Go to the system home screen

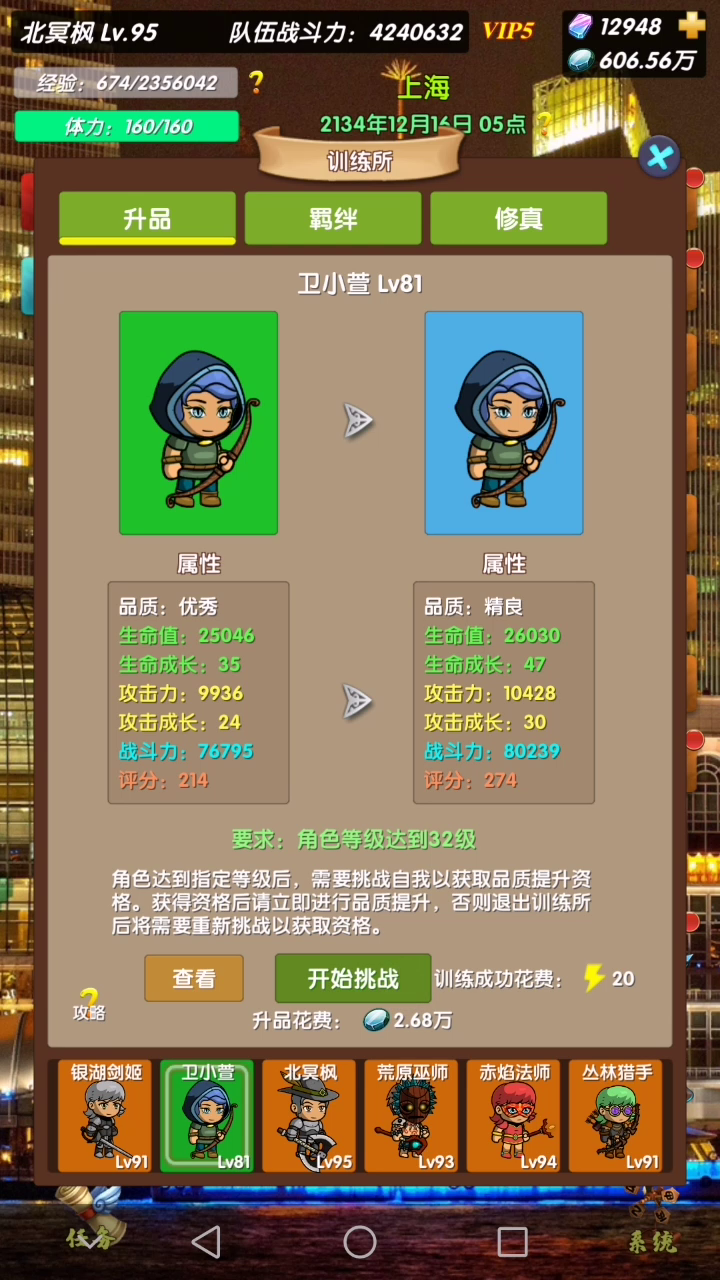(x=360, y=1242)
